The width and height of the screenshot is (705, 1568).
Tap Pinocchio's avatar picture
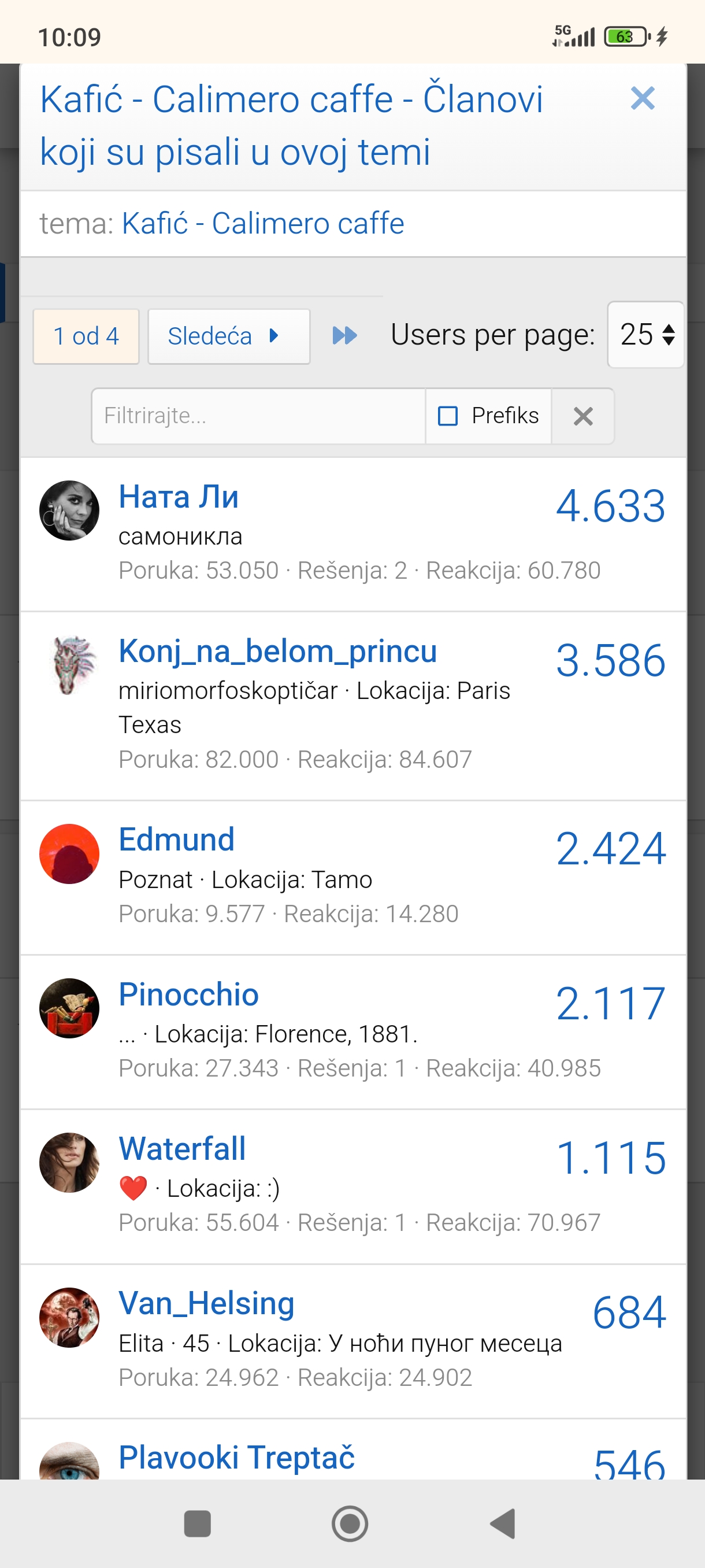[x=69, y=1008]
